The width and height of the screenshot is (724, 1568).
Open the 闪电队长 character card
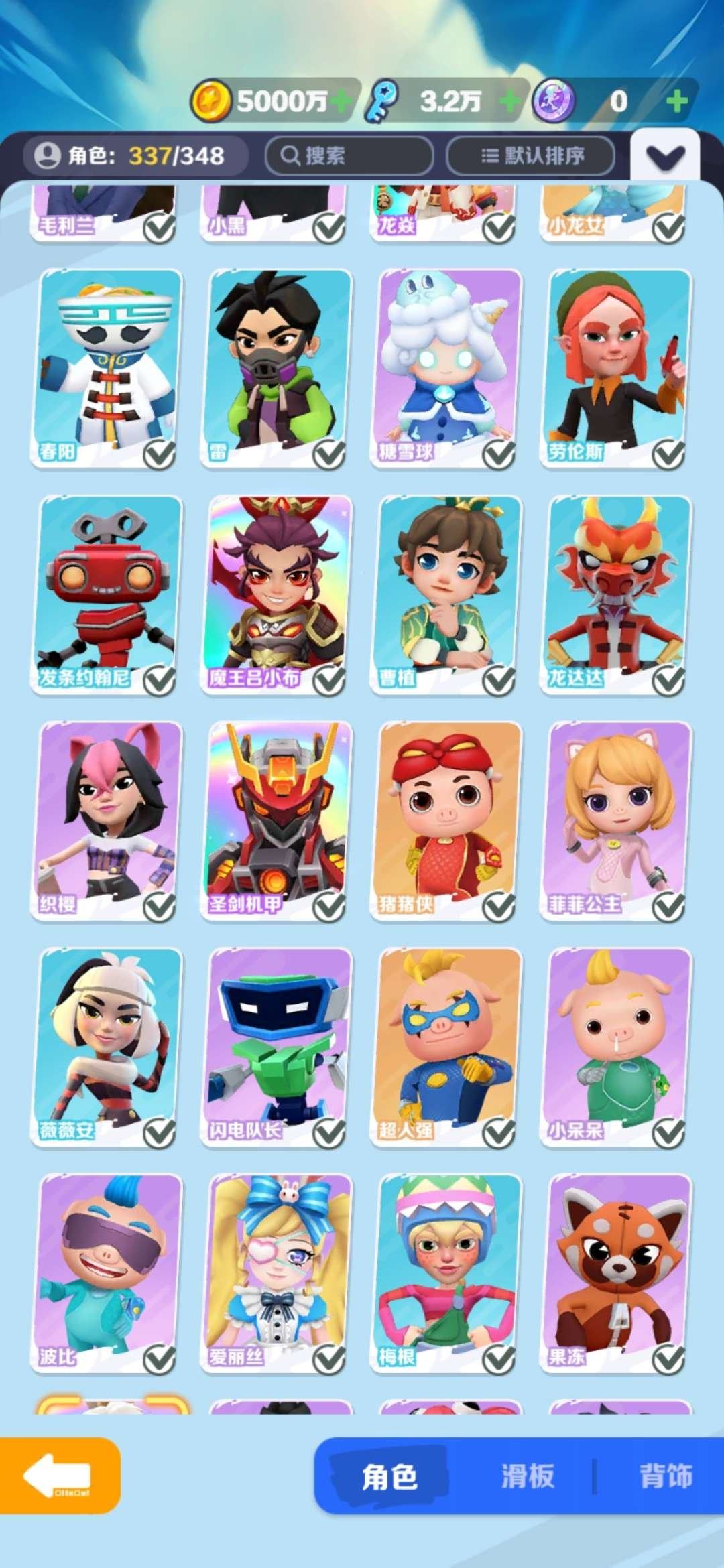tap(277, 1047)
